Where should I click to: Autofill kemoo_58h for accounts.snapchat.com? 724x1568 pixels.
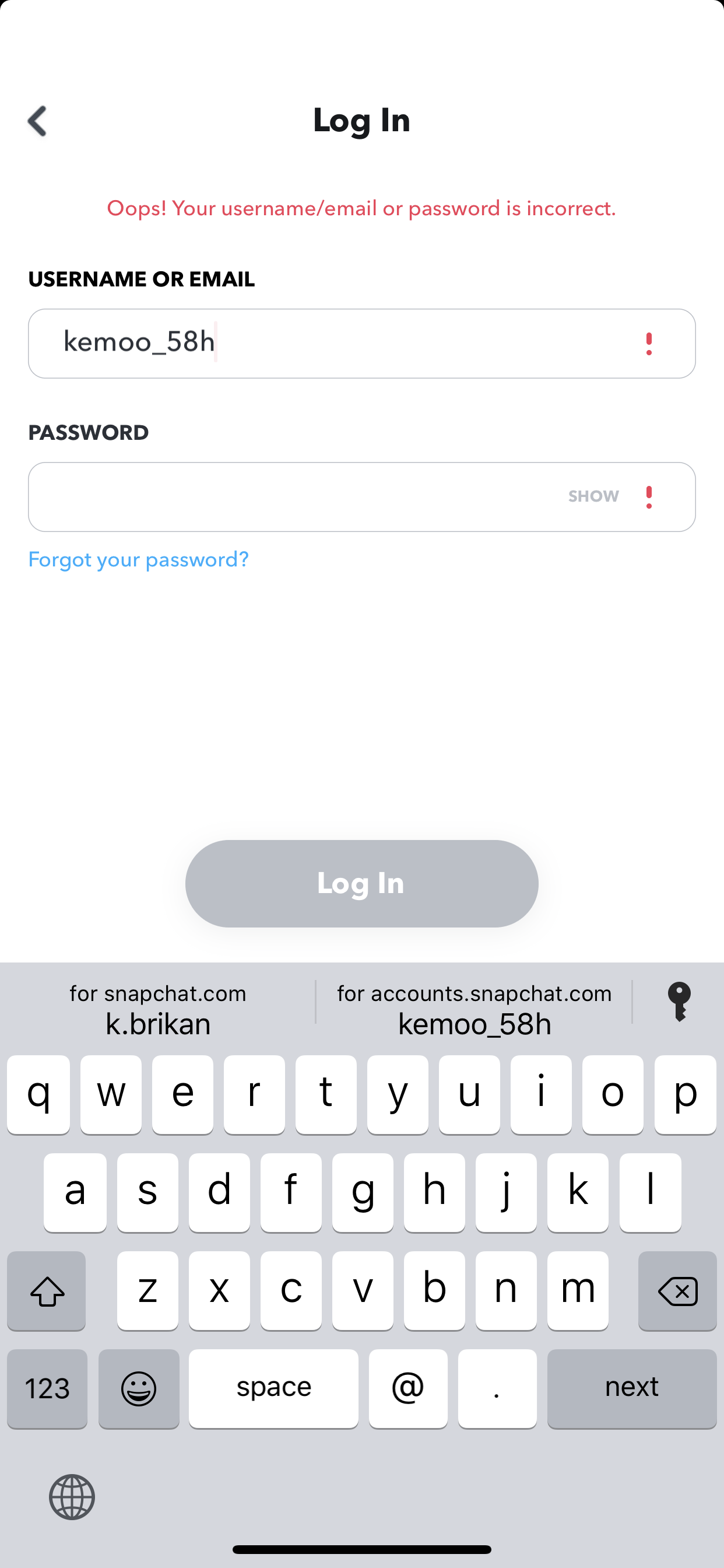475,1009
